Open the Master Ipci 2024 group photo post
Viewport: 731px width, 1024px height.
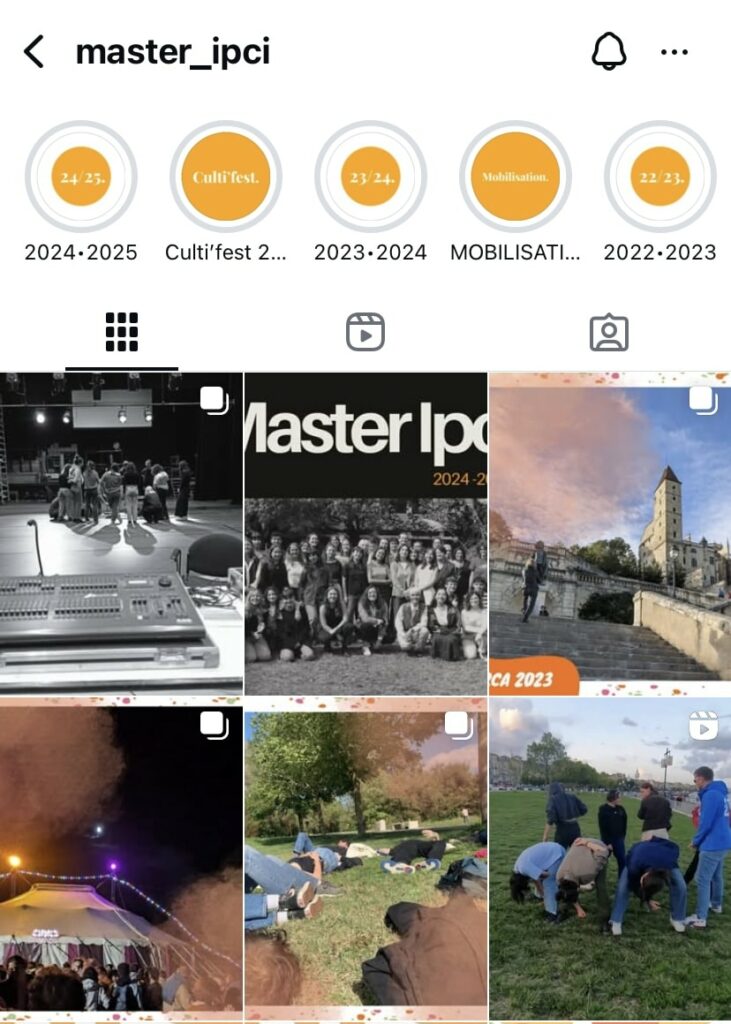[x=365, y=533]
